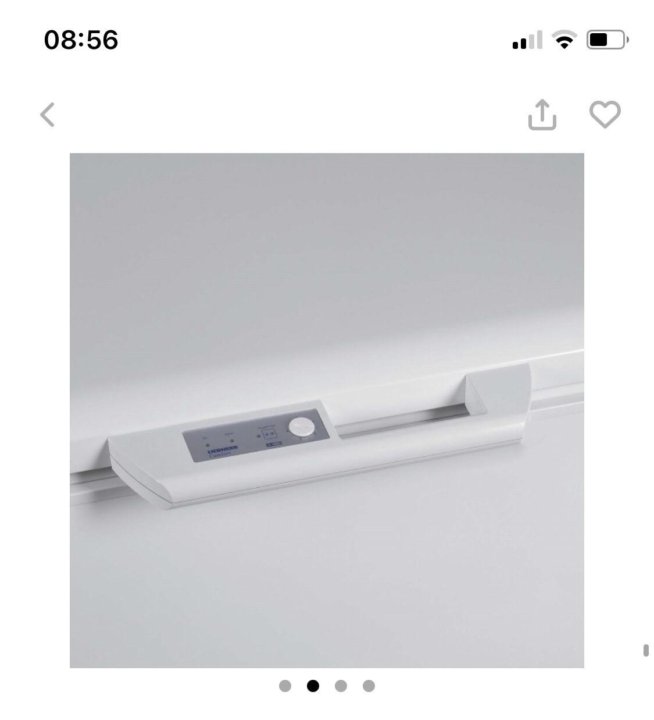Go back to the previous page
Image resolution: width=654 pixels, height=720 pixels.
[x=47, y=115]
